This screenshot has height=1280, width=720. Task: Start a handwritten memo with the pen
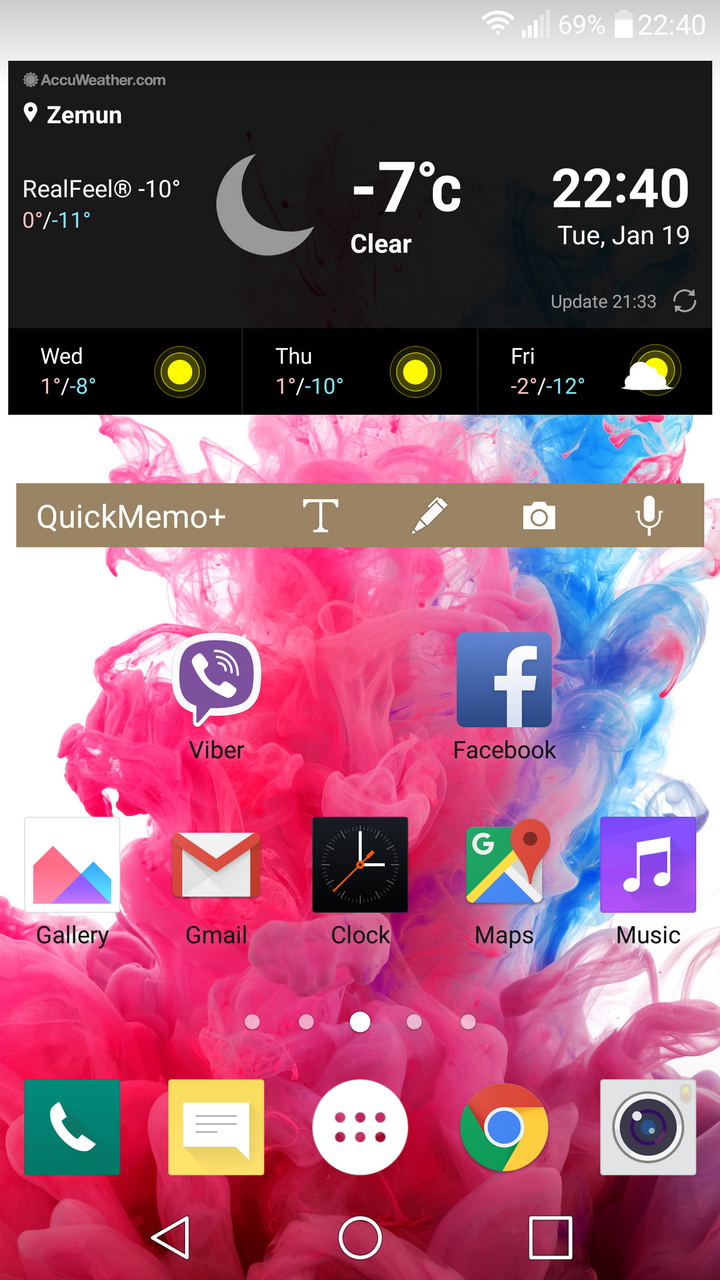click(430, 516)
